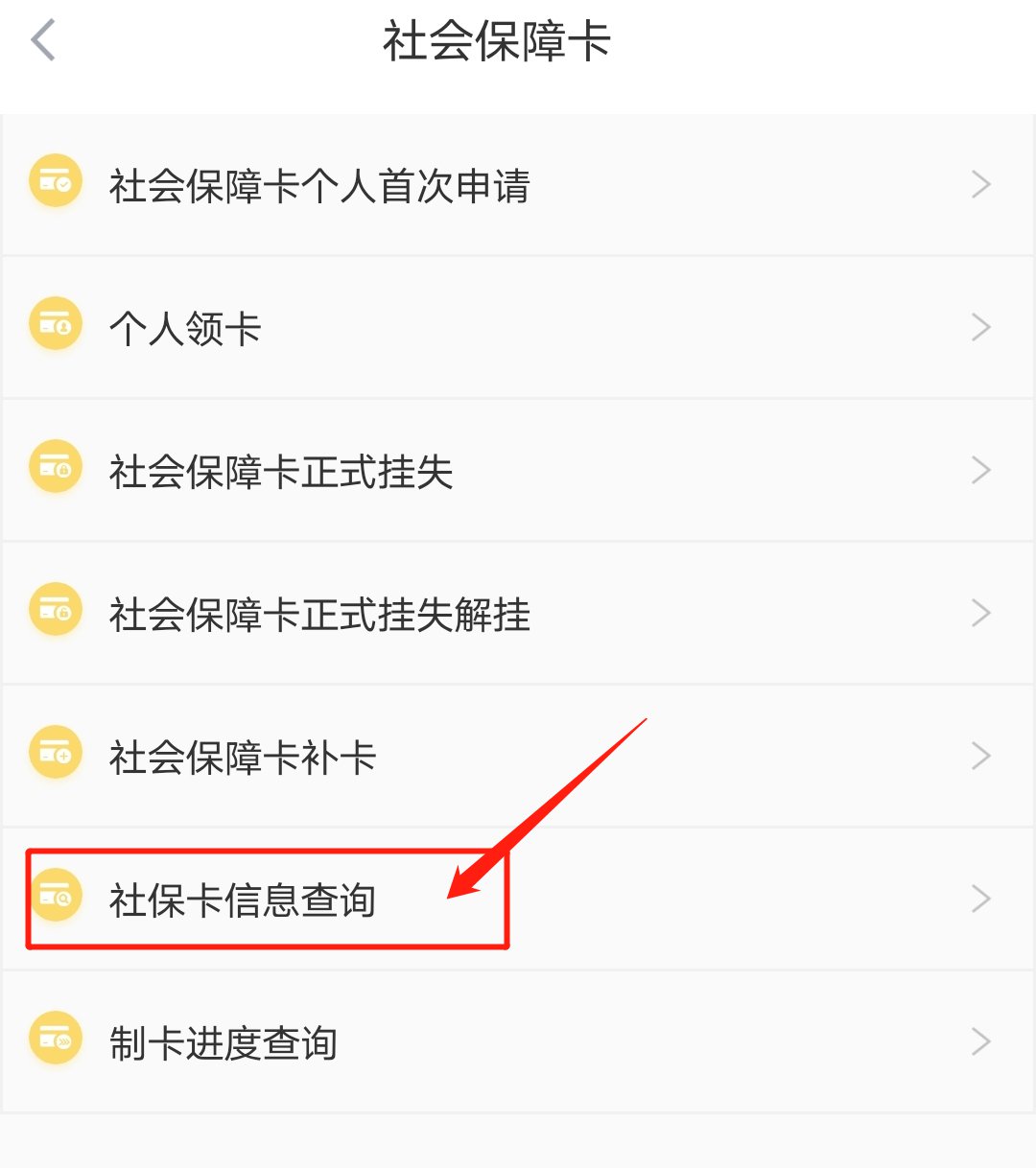Viewport: 1036px width, 1168px height.
Task: Open the 个人领卡 row
Action: click(x=185, y=329)
